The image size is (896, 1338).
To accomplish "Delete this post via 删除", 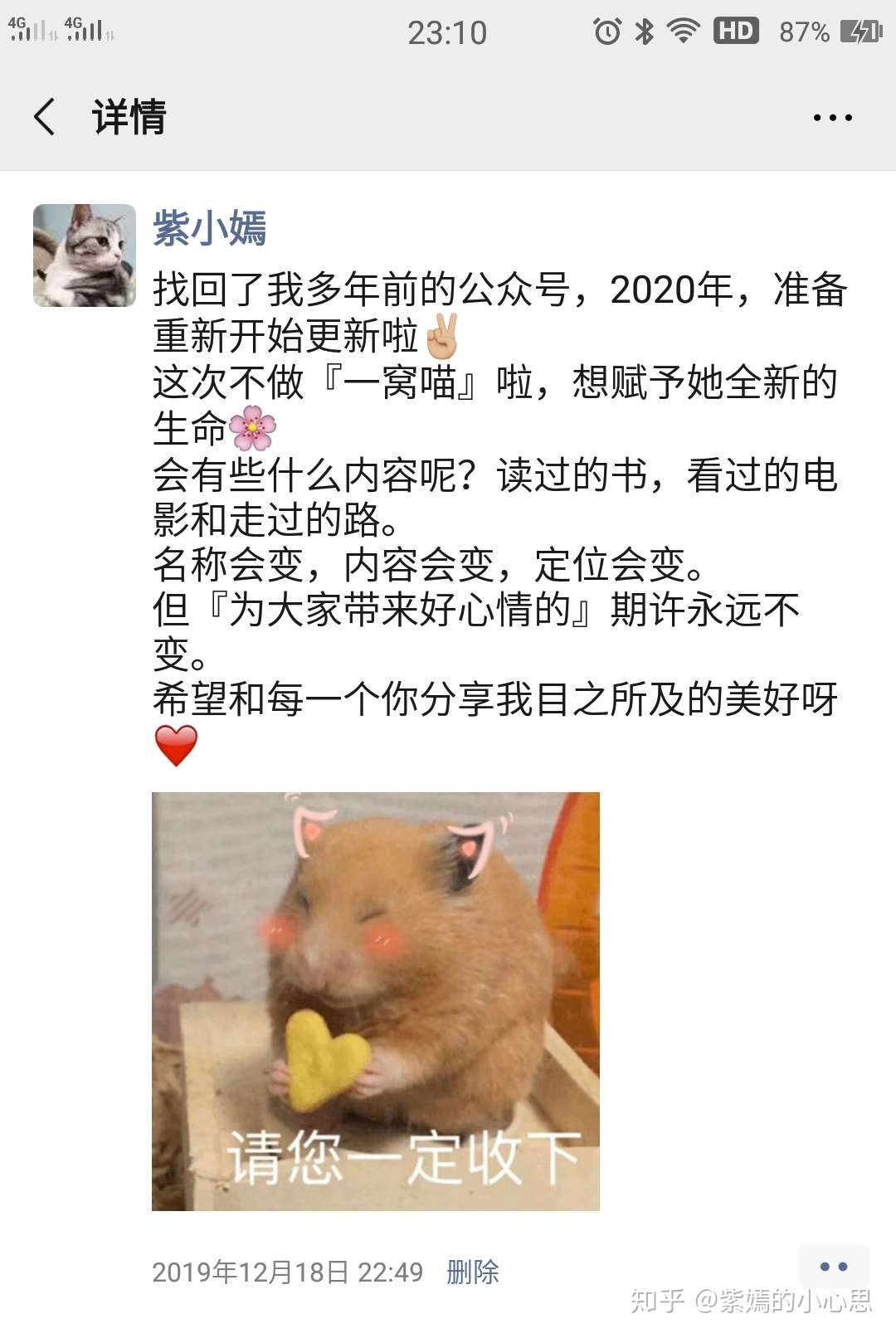I will point(472,1272).
